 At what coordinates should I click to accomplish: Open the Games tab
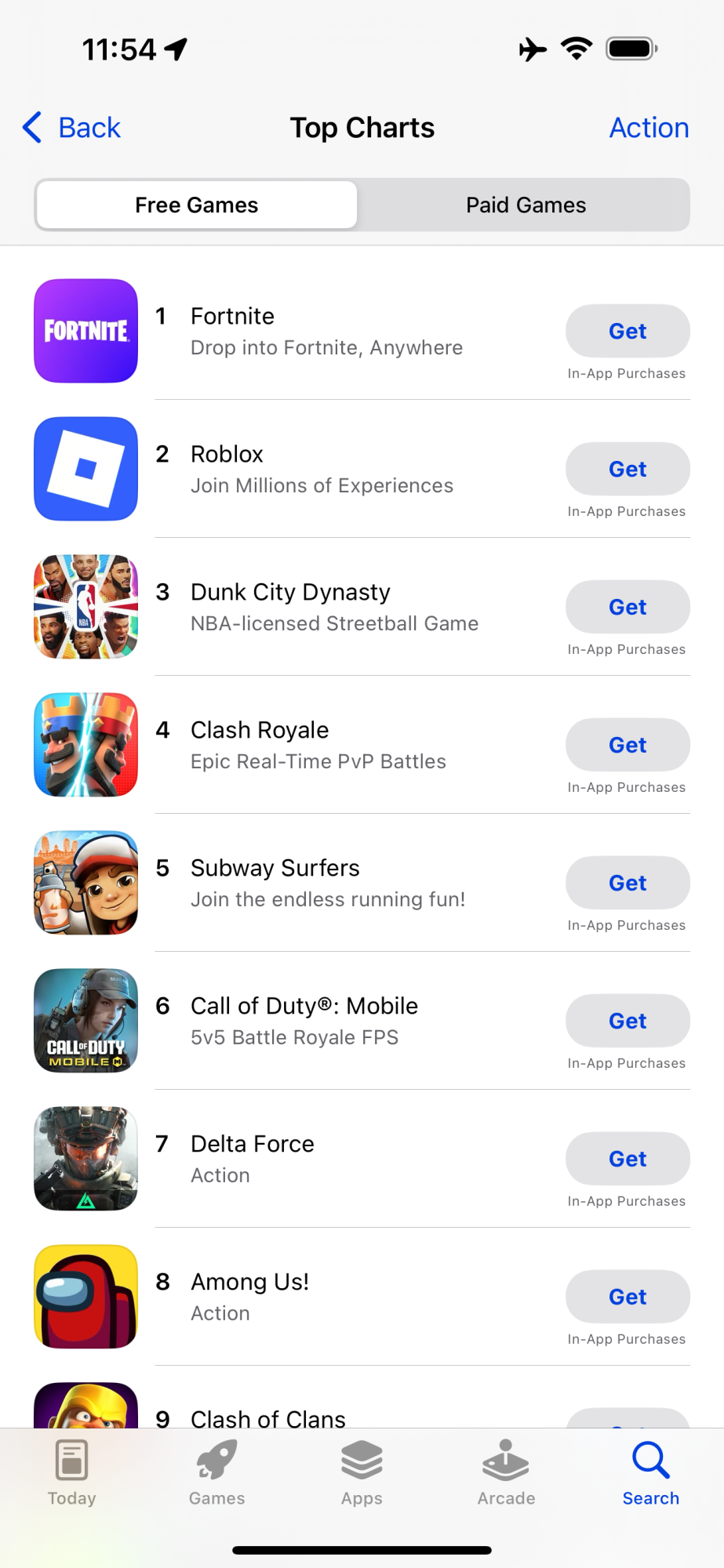click(x=216, y=1472)
